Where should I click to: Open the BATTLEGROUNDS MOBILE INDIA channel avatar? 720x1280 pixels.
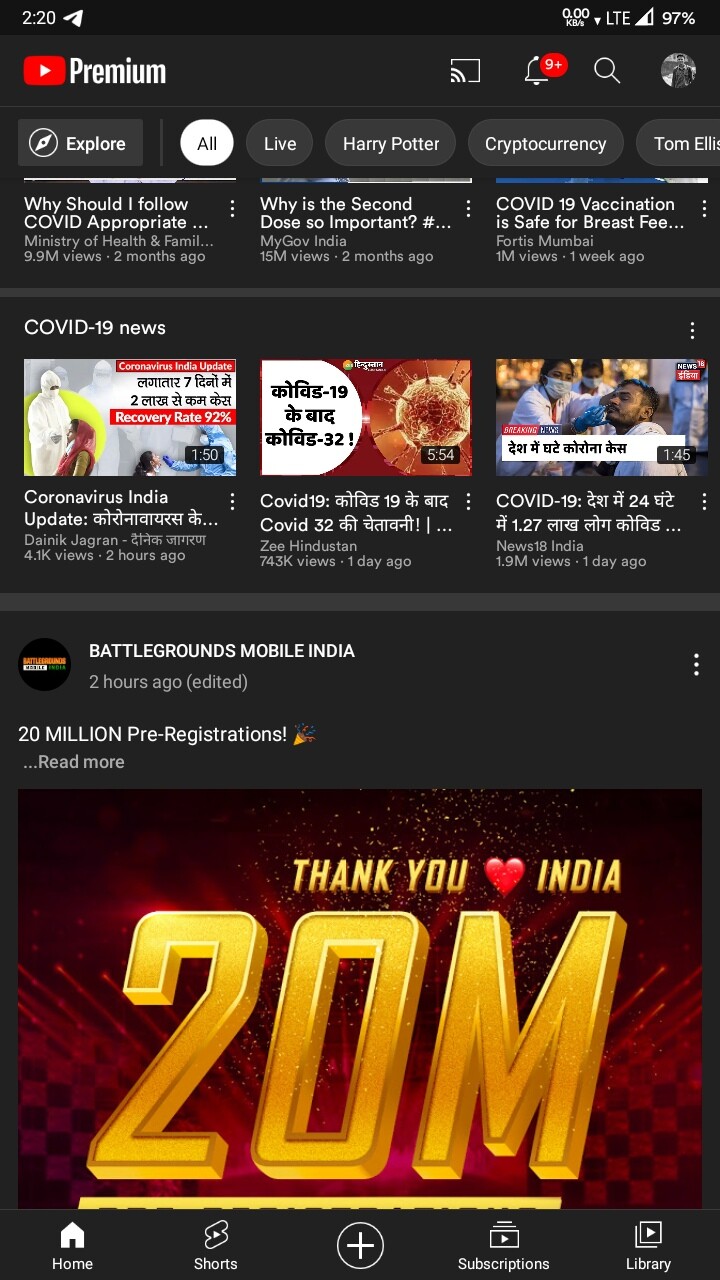[x=45, y=665]
